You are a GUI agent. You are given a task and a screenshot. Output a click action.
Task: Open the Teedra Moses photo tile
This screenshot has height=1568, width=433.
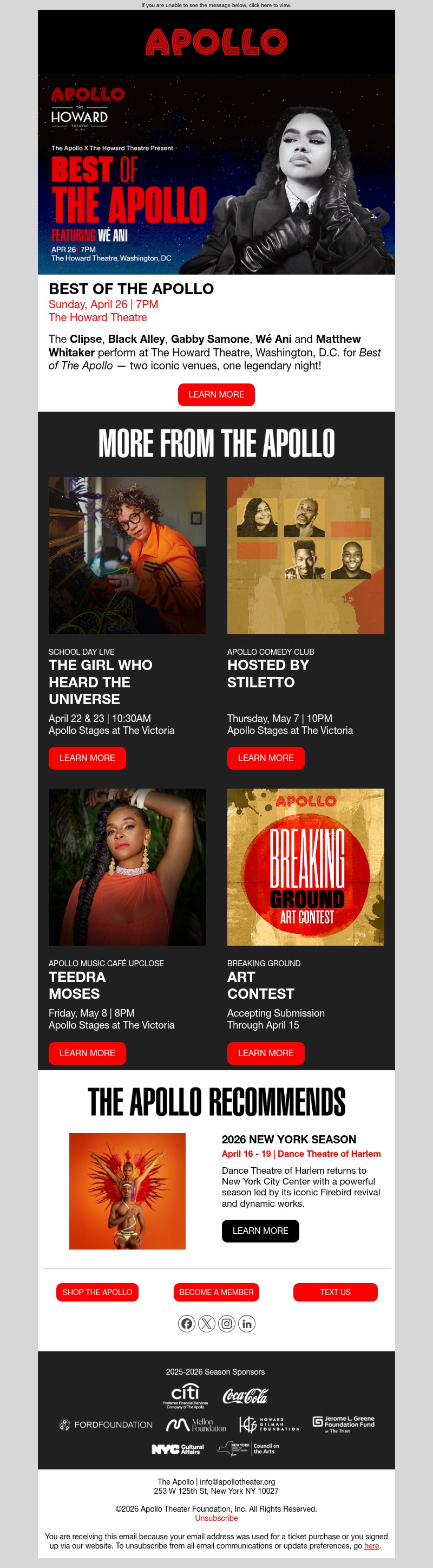point(127,867)
